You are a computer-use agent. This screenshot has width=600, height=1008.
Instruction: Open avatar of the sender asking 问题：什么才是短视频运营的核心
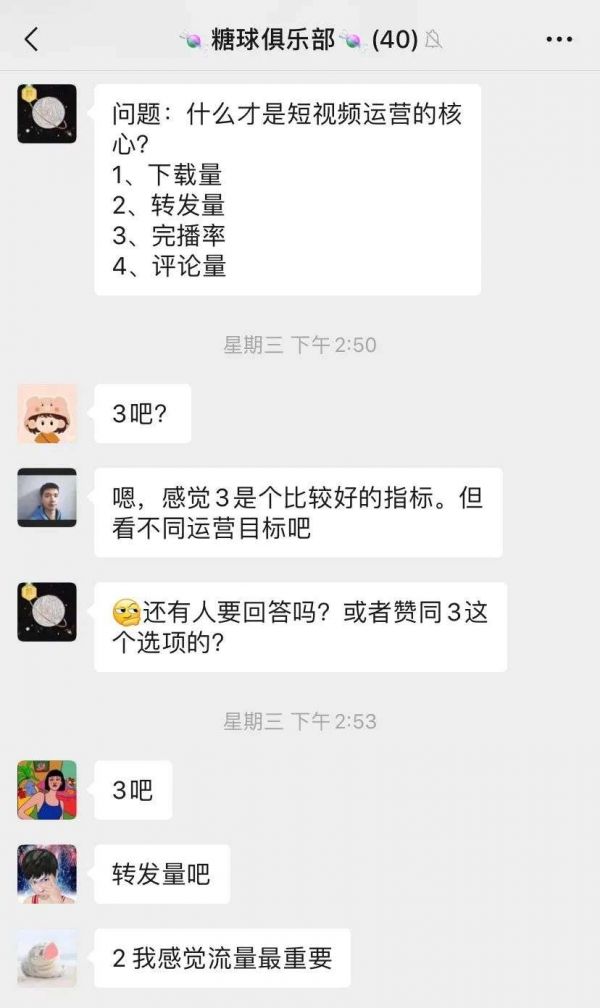click(x=47, y=114)
